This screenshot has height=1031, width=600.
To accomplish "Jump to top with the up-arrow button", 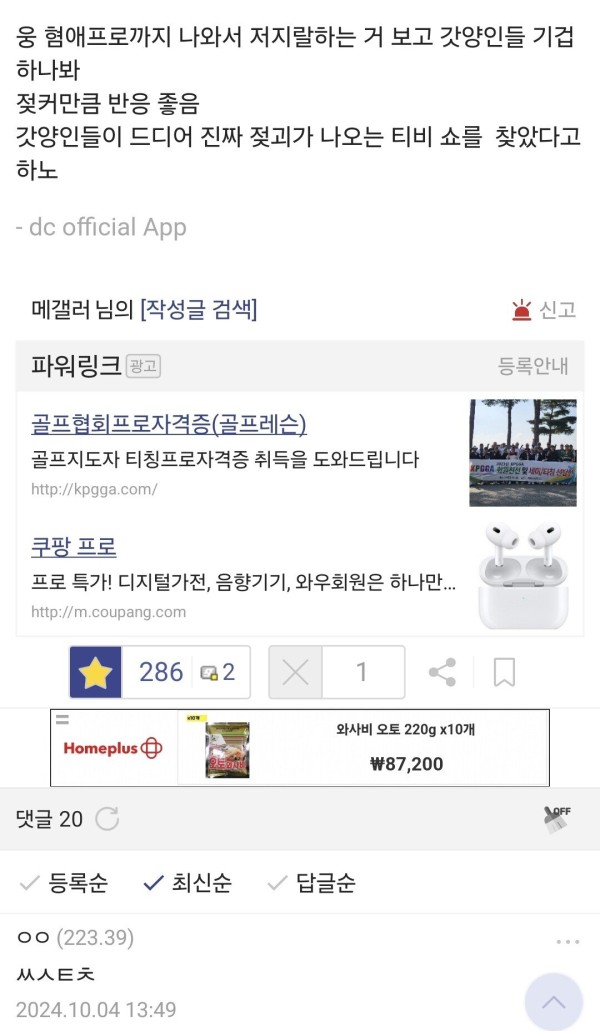I will coord(553,1001).
